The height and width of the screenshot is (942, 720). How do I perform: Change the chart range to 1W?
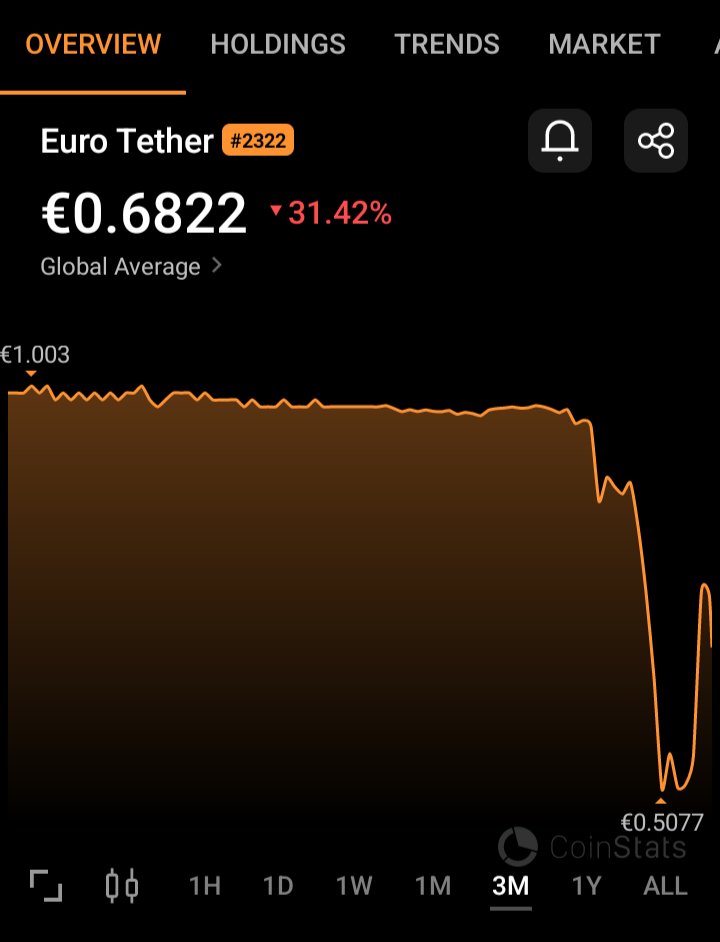click(x=354, y=886)
